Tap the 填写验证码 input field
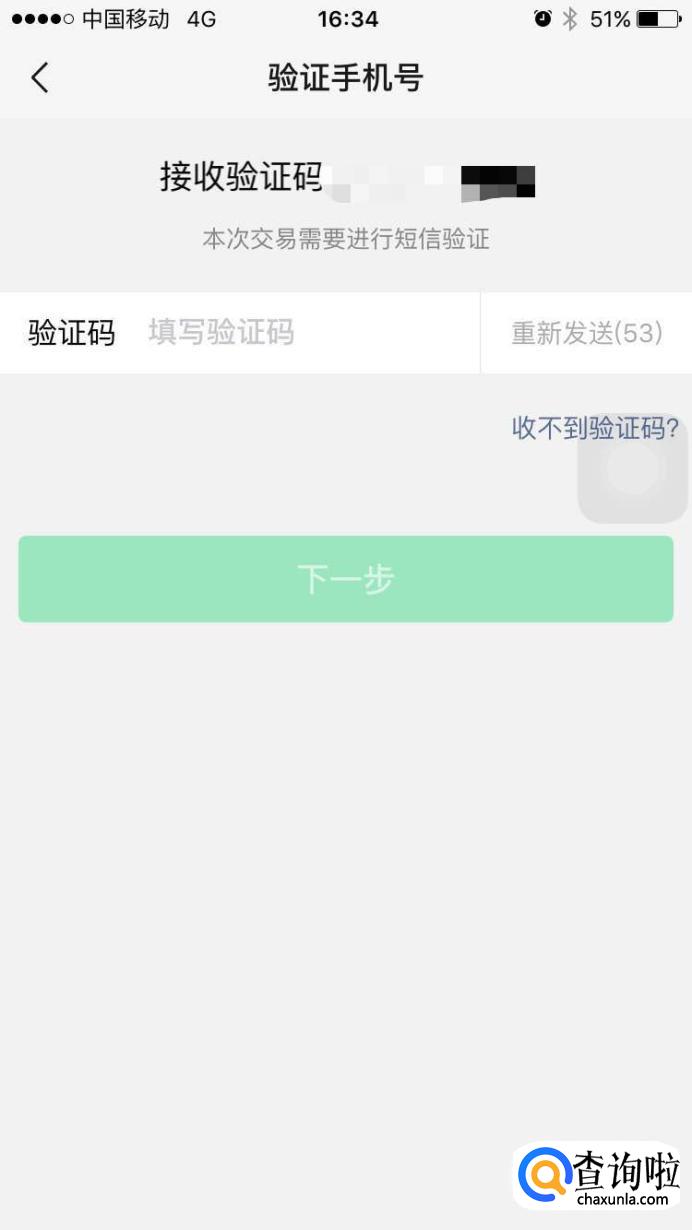Image resolution: width=692 pixels, height=1230 pixels. click(x=300, y=332)
